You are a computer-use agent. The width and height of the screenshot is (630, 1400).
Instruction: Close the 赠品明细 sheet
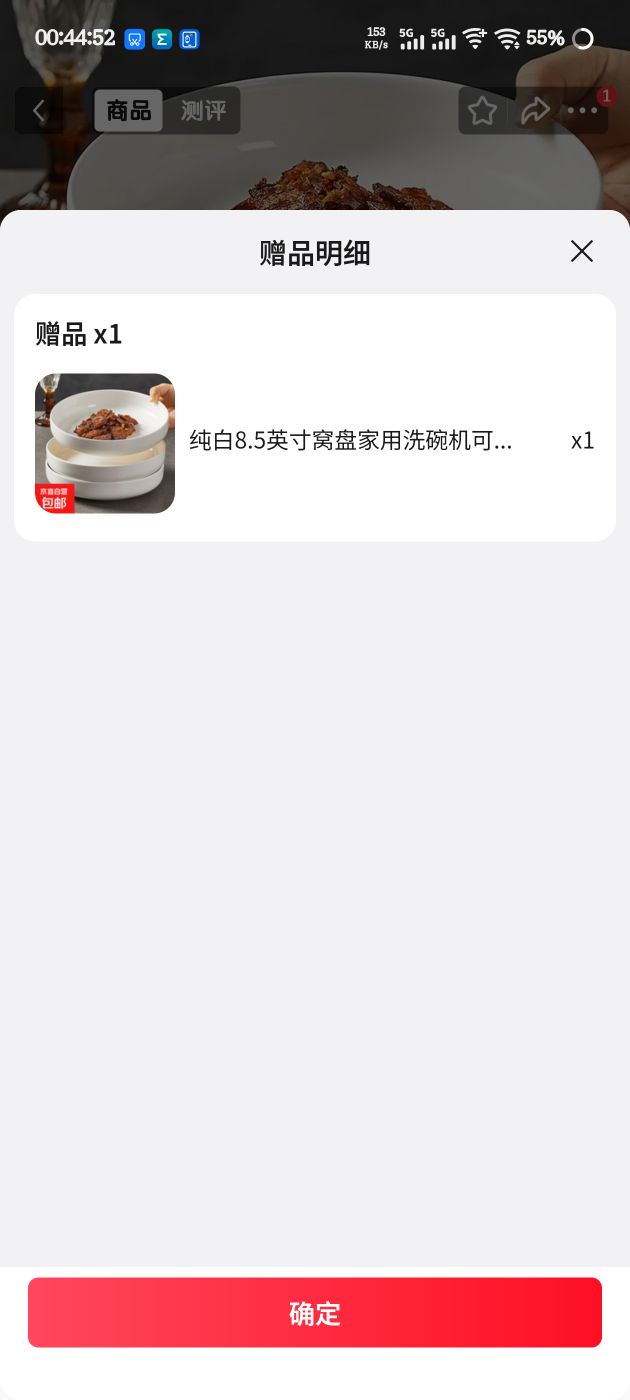pyautogui.click(x=582, y=251)
